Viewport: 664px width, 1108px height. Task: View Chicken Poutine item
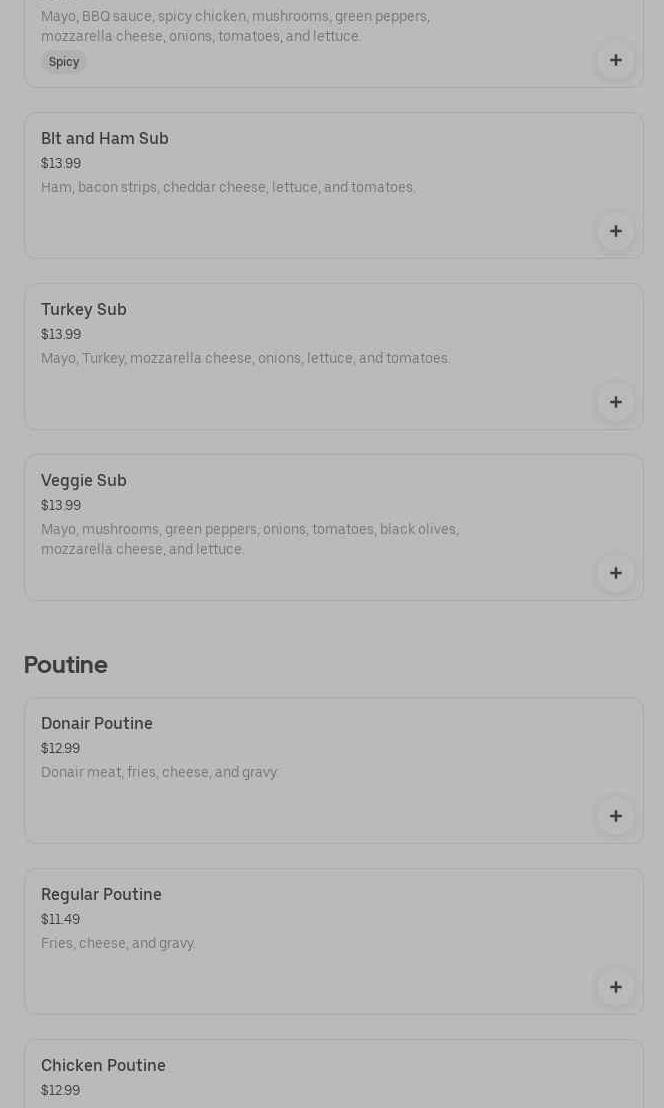coord(300,1076)
